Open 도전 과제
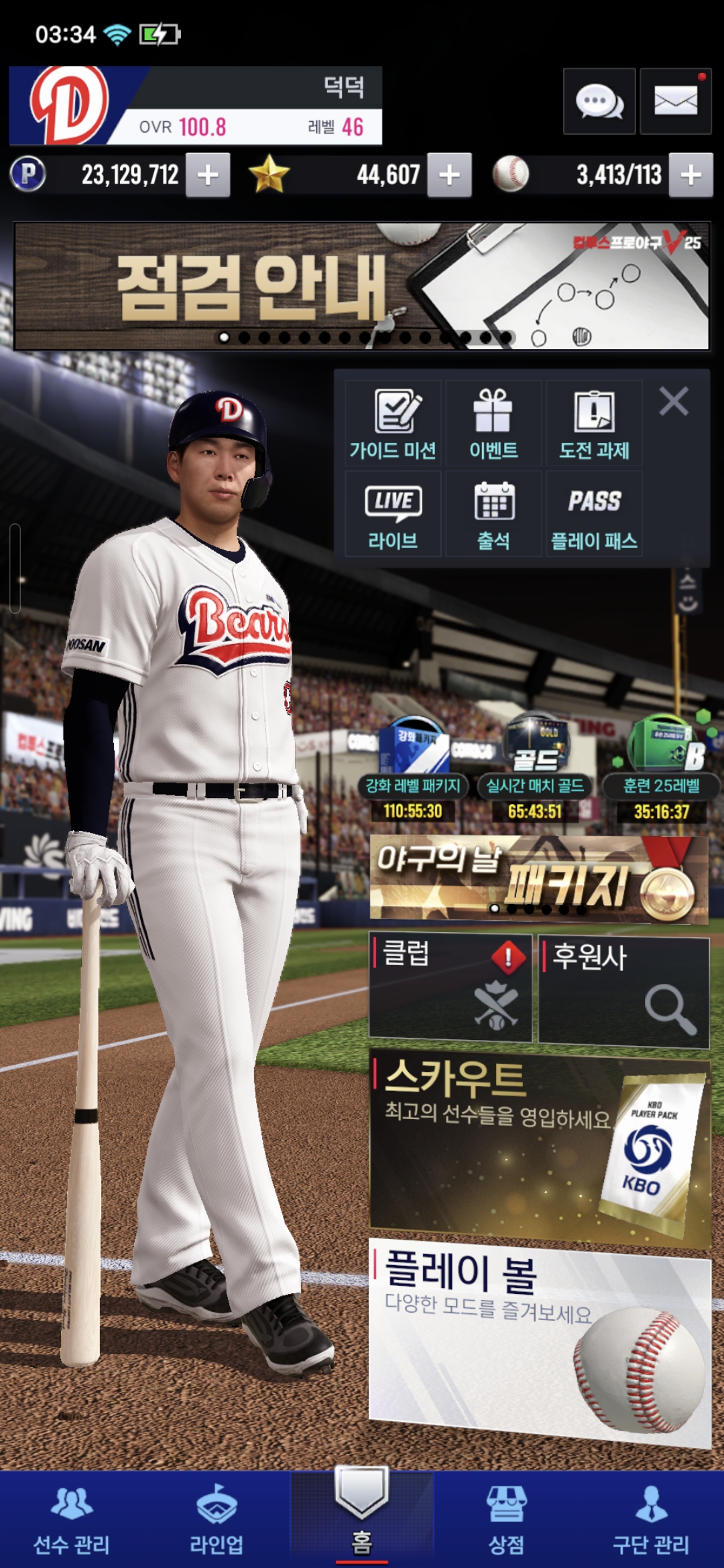 (x=594, y=423)
